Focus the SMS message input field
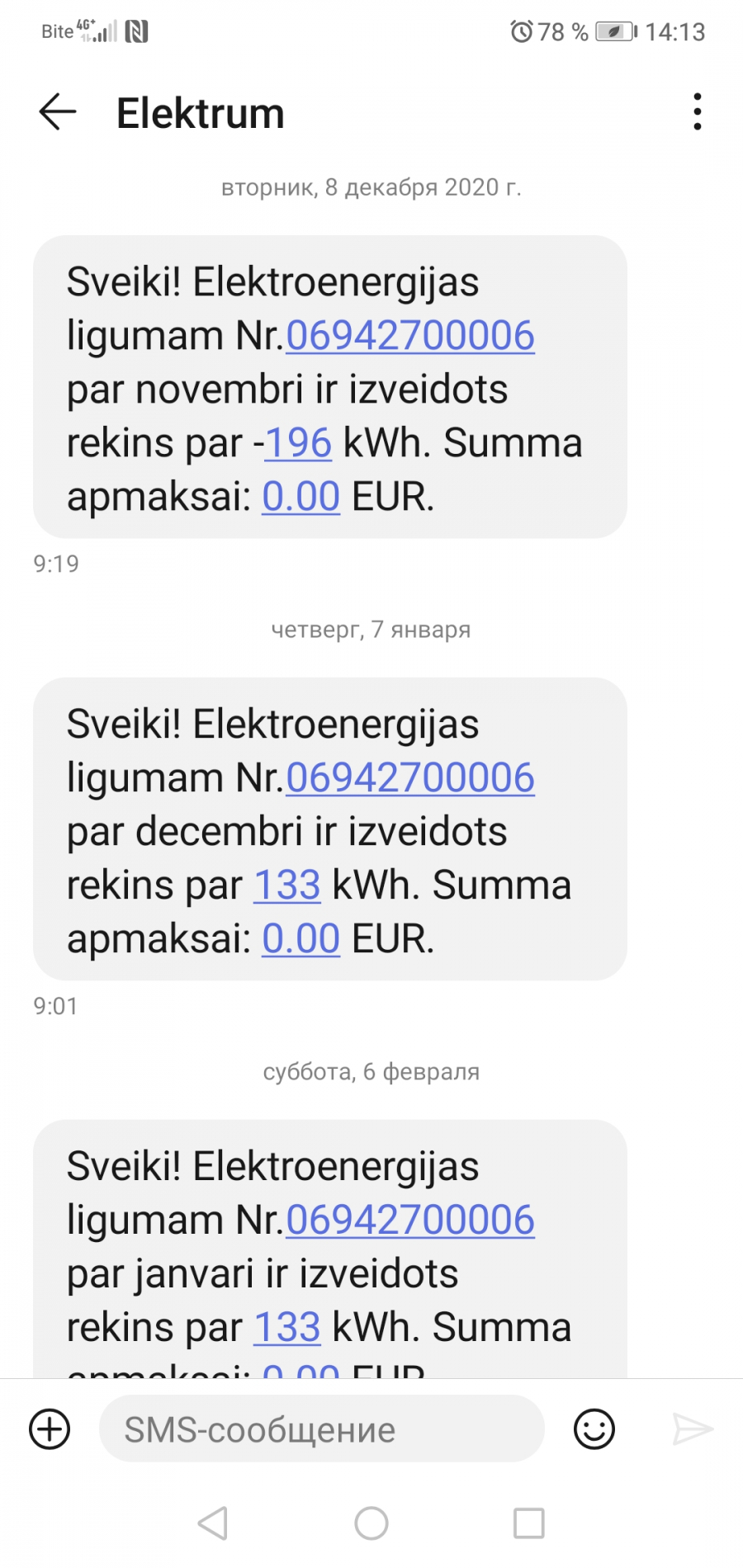 [x=322, y=1429]
